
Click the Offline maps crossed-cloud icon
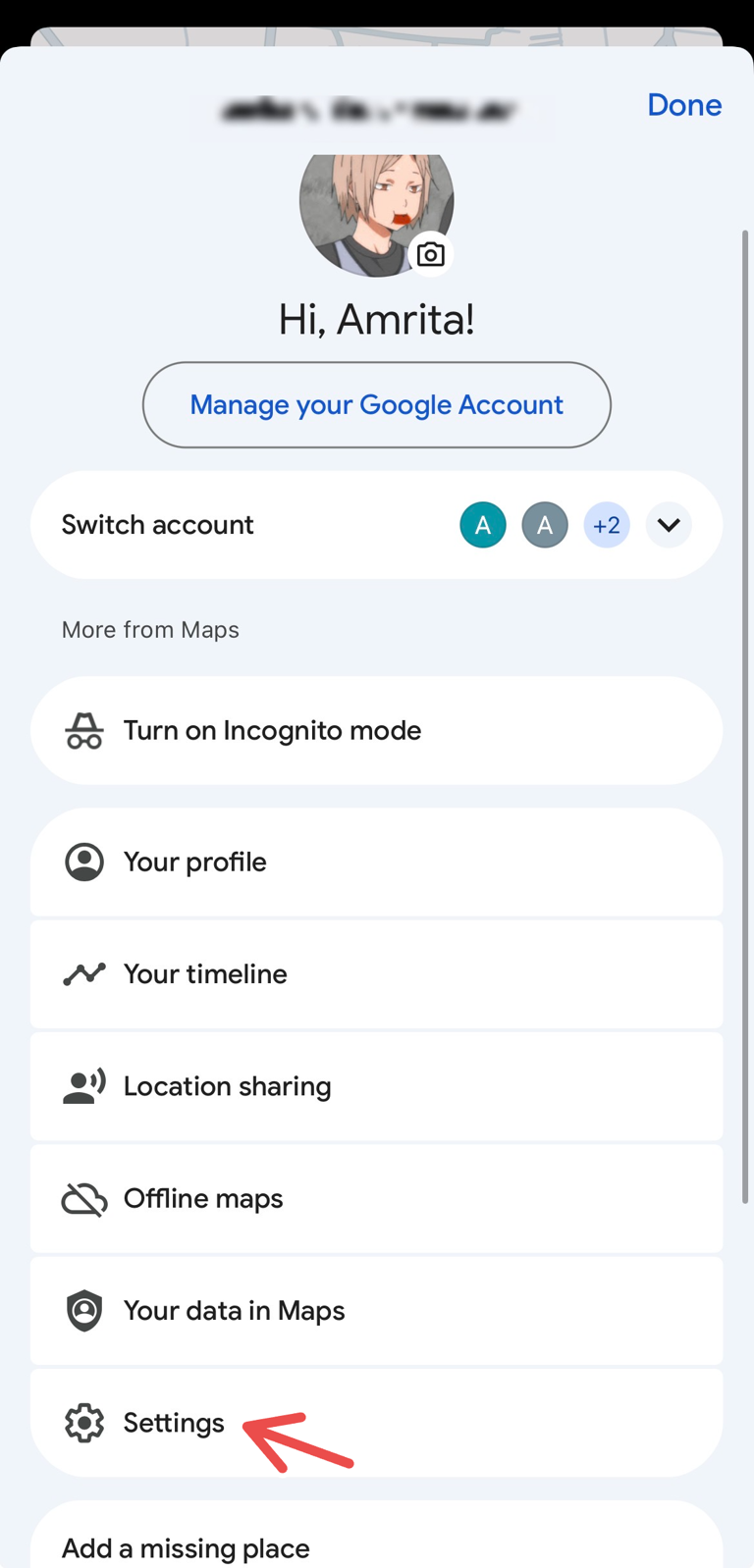(84, 1198)
